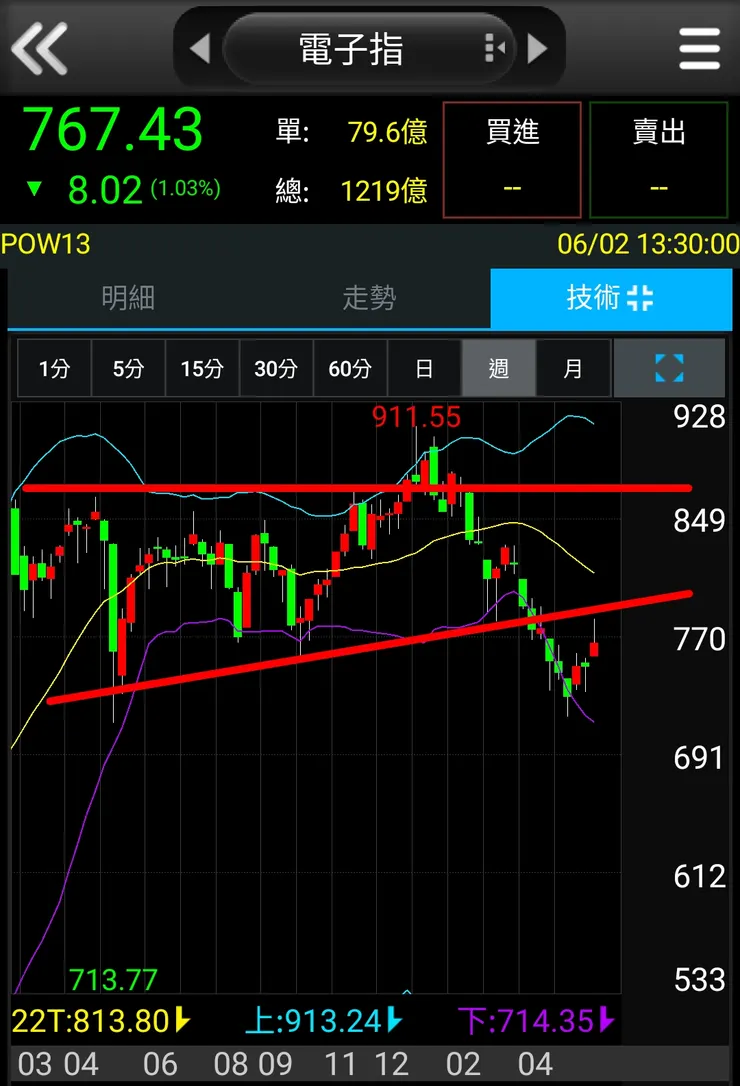Tap the 賣出 sell box

(658, 160)
